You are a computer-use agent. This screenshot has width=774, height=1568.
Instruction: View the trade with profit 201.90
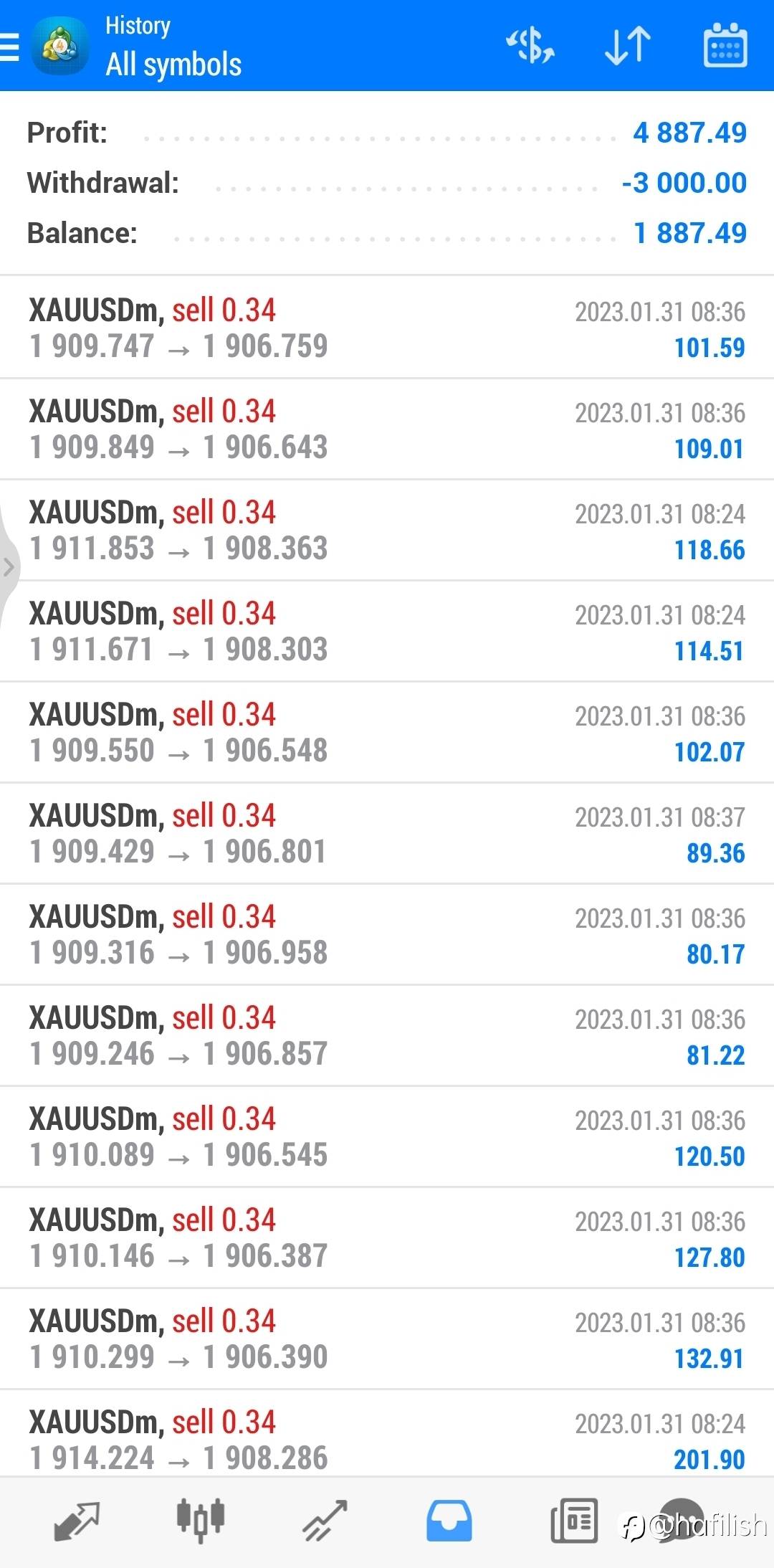click(387, 1433)
